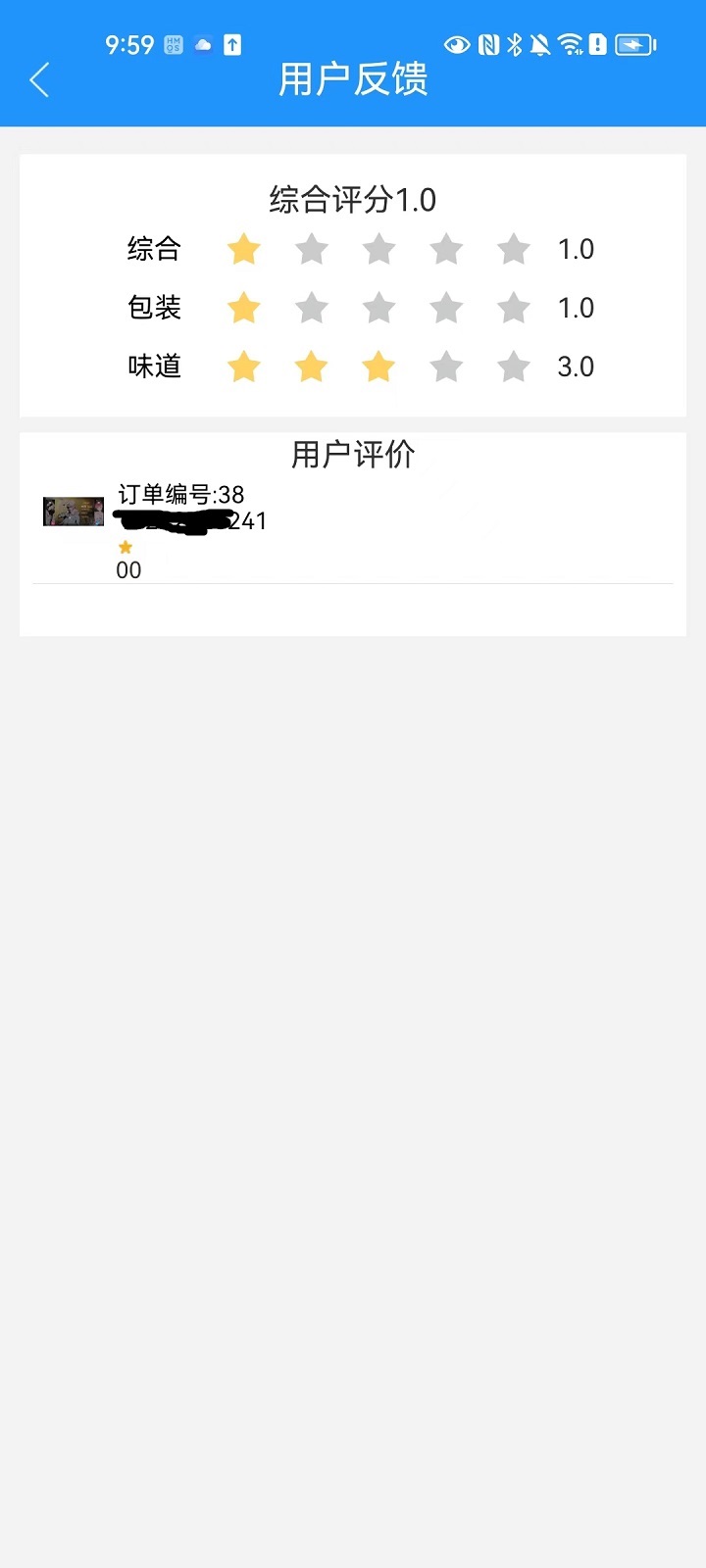The height and width of the screenshot is (1568, 706).
Task: Tap the Wi-Fi signal icon
Action: (570, 44)
